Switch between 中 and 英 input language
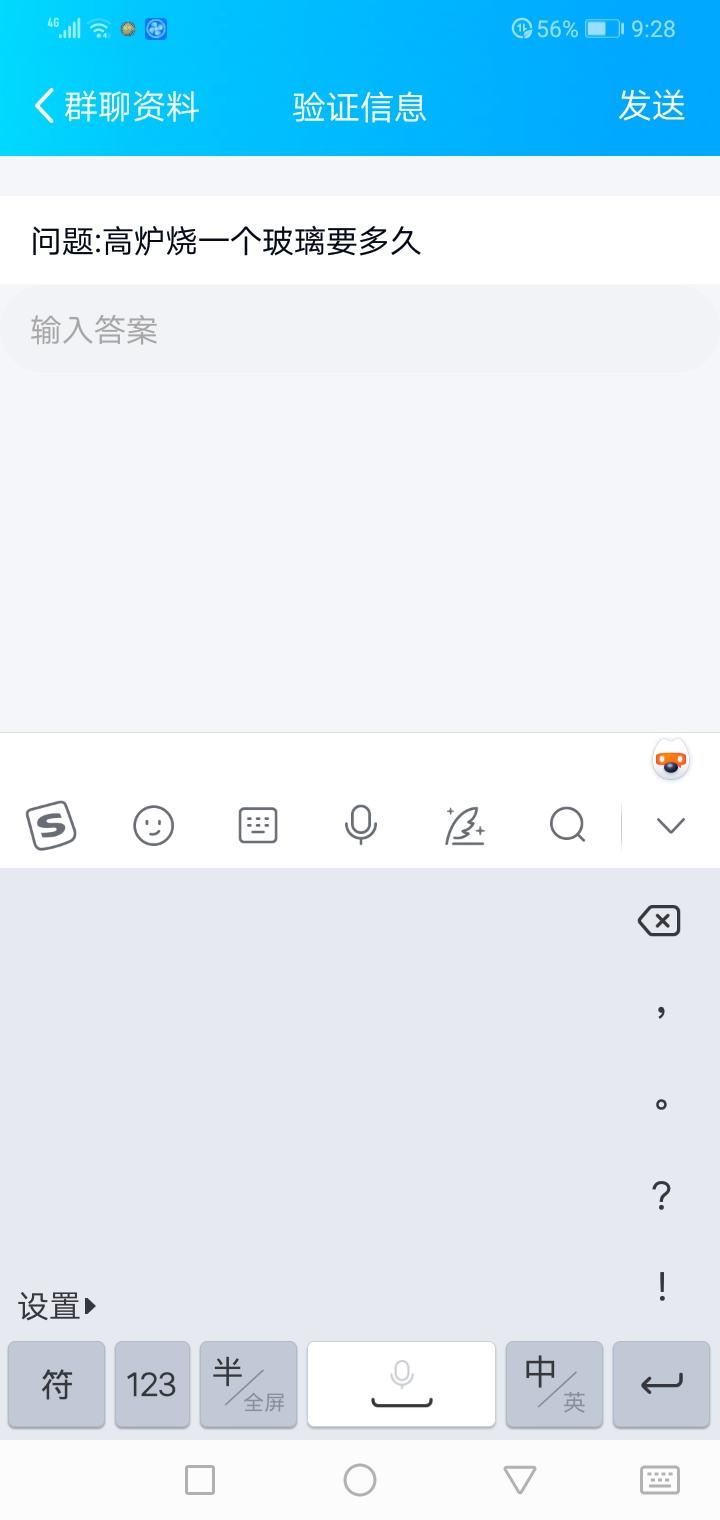Image resolution: width=720 pixels, height=1520 pixels. click(553, 1384)
